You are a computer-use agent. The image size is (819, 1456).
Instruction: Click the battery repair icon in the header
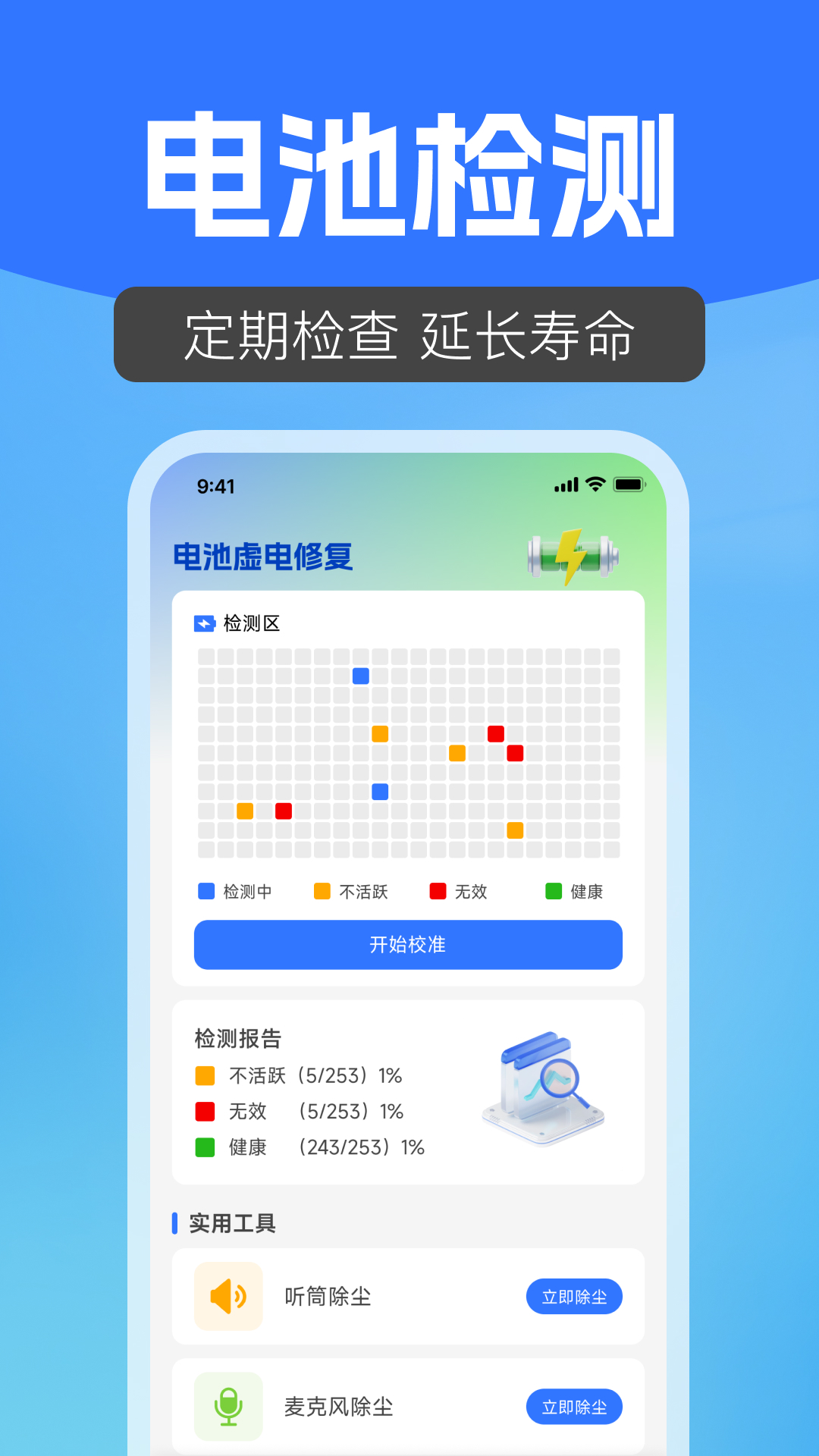(x=573, y=556)
